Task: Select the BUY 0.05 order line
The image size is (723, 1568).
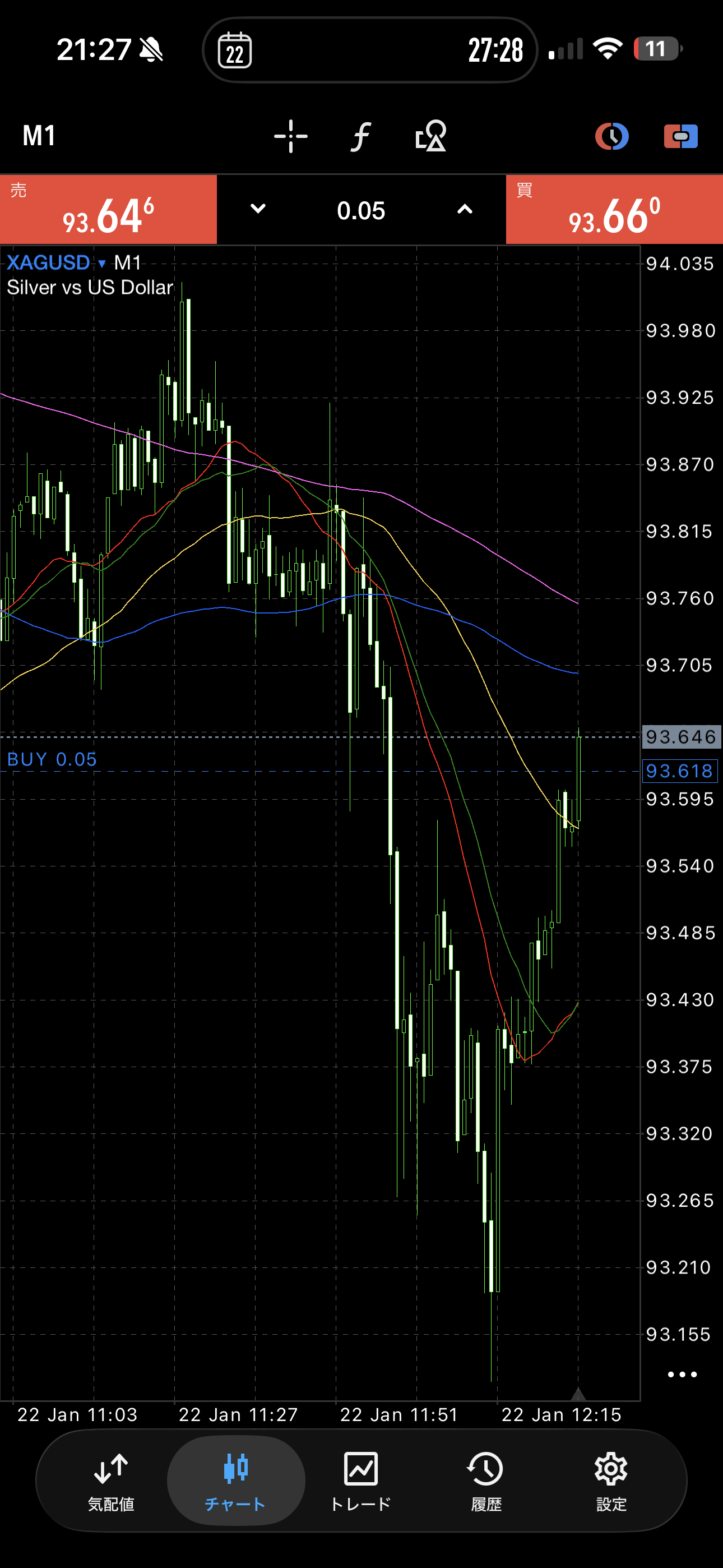Action: click(x=52, y=760)
